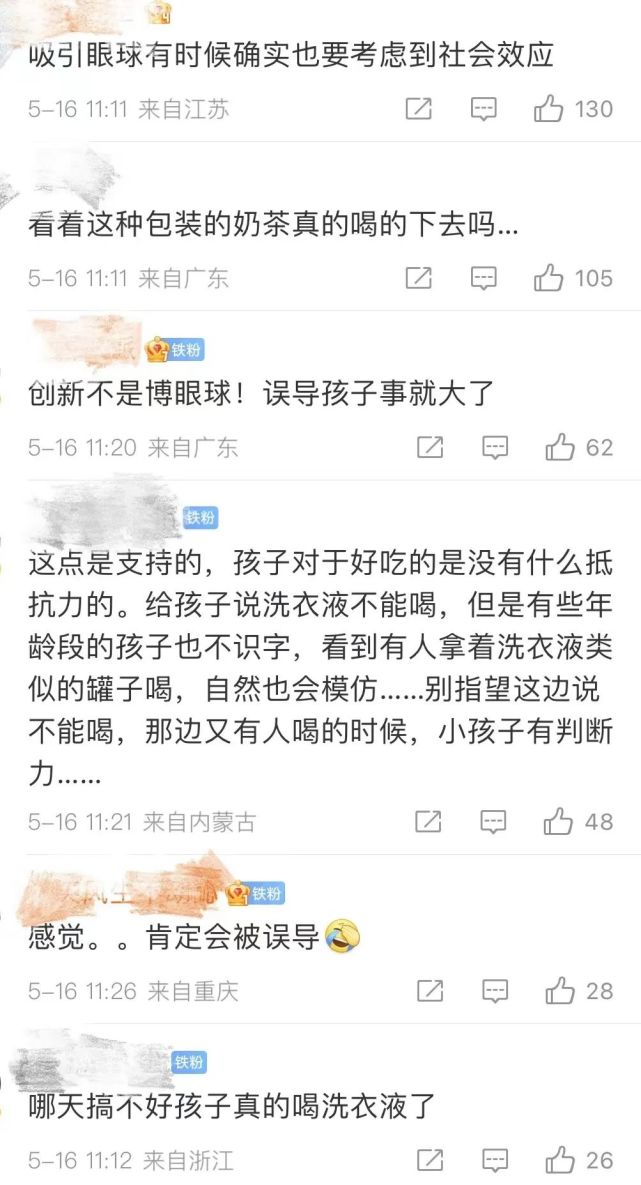The height and width of the screenshot is (1185, 641).
Task: Forward the 重庆 comment with 28 likes
Action: (x=430, y=991)
